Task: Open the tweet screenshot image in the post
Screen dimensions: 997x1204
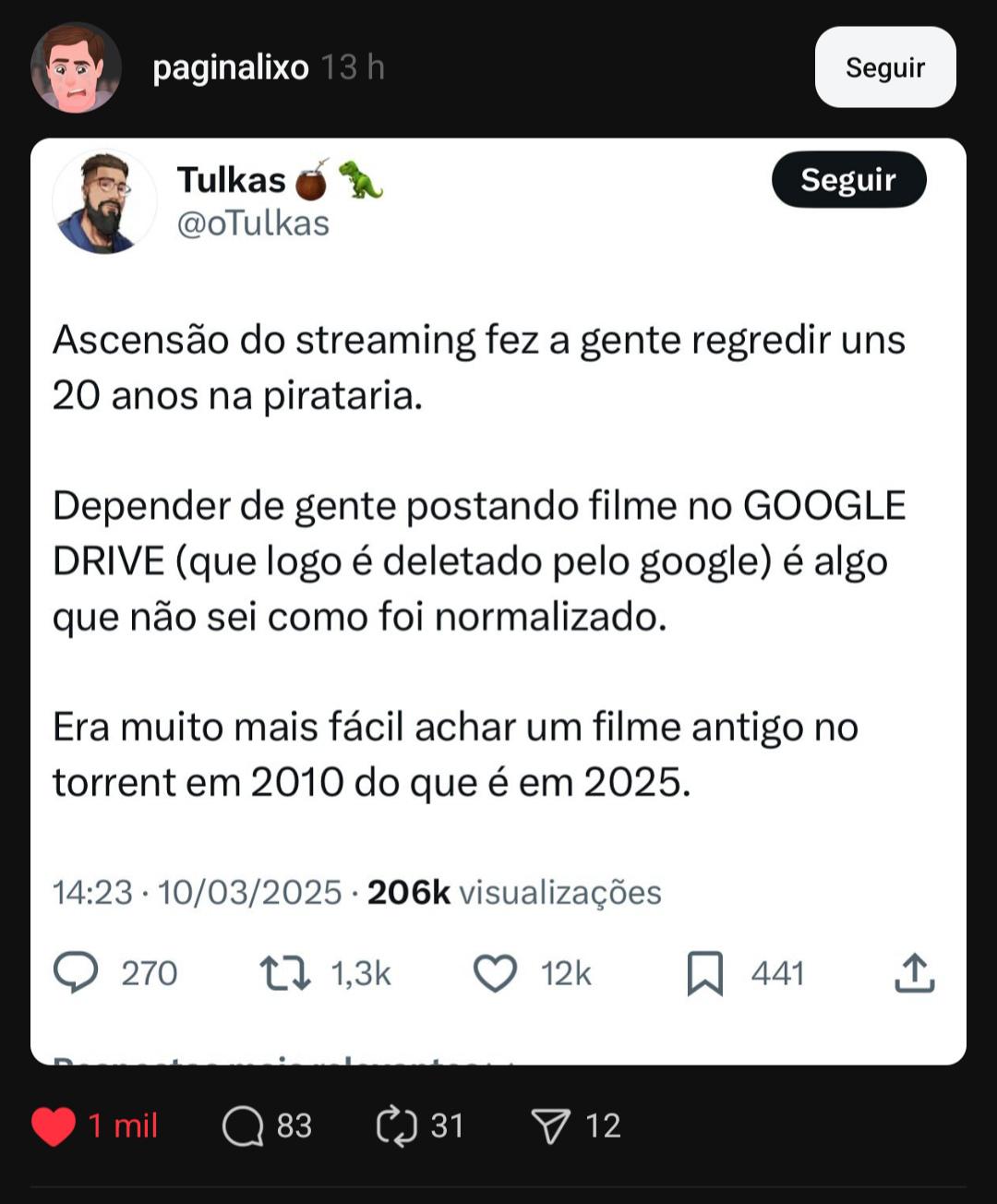Action: point(498,600)
